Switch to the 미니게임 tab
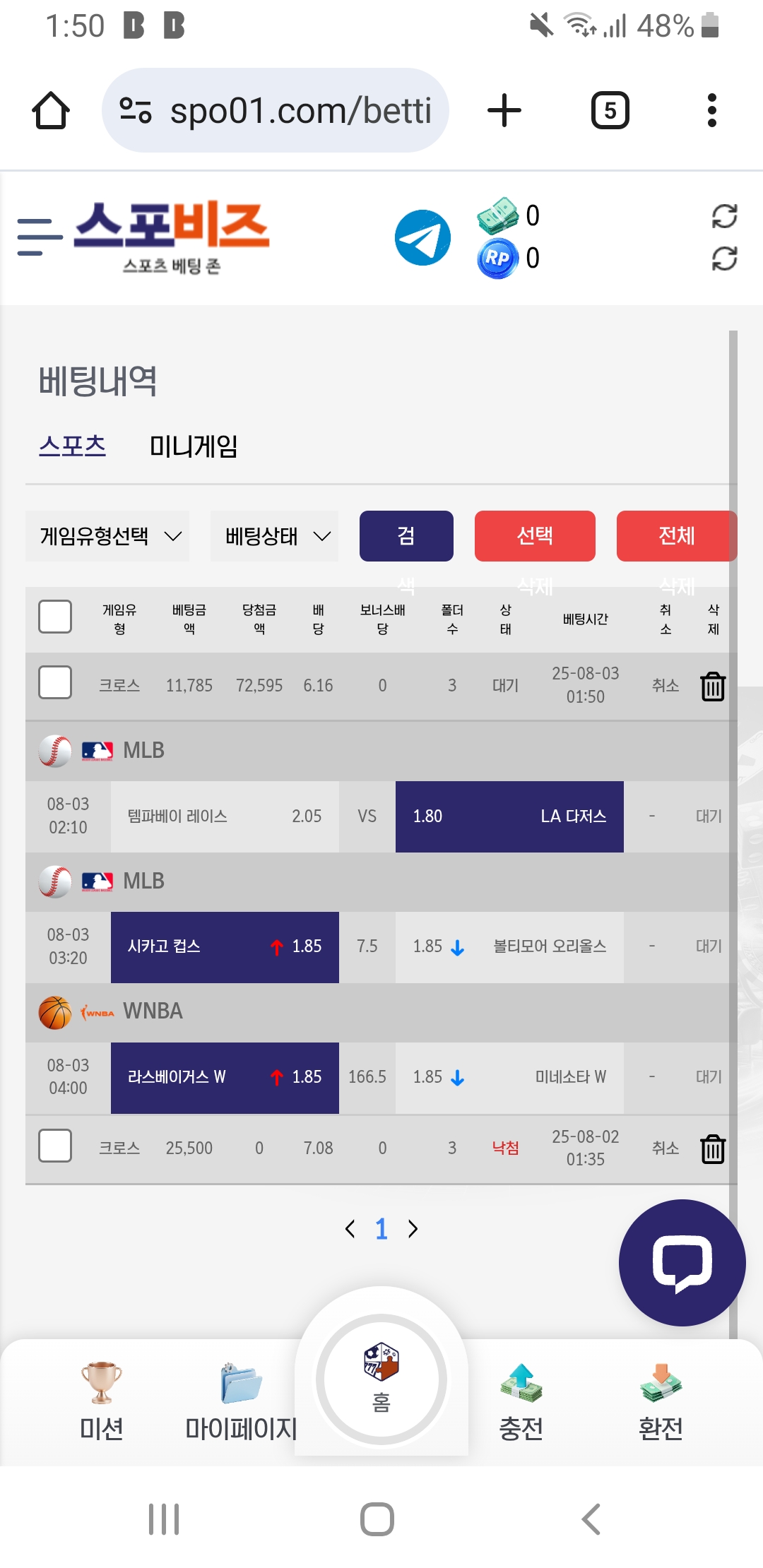The height and width of the screenshot is (1568, 763). pos(194,446)
